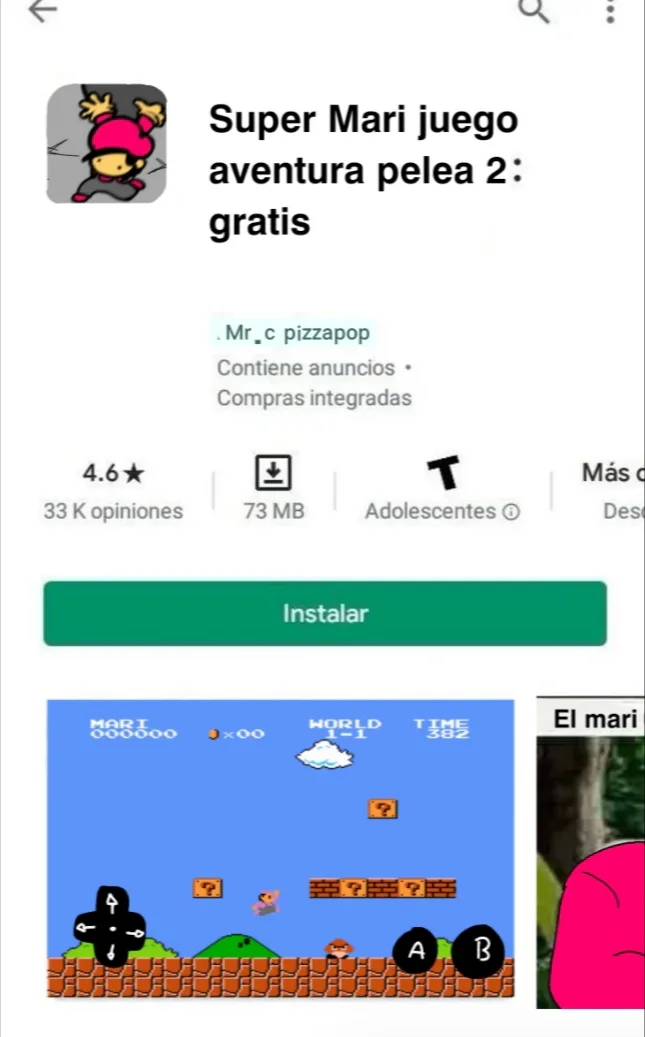The image size is (645, 1037).
Task: Open the 'El mari' preview image
Action: click(x=592, y=850)
